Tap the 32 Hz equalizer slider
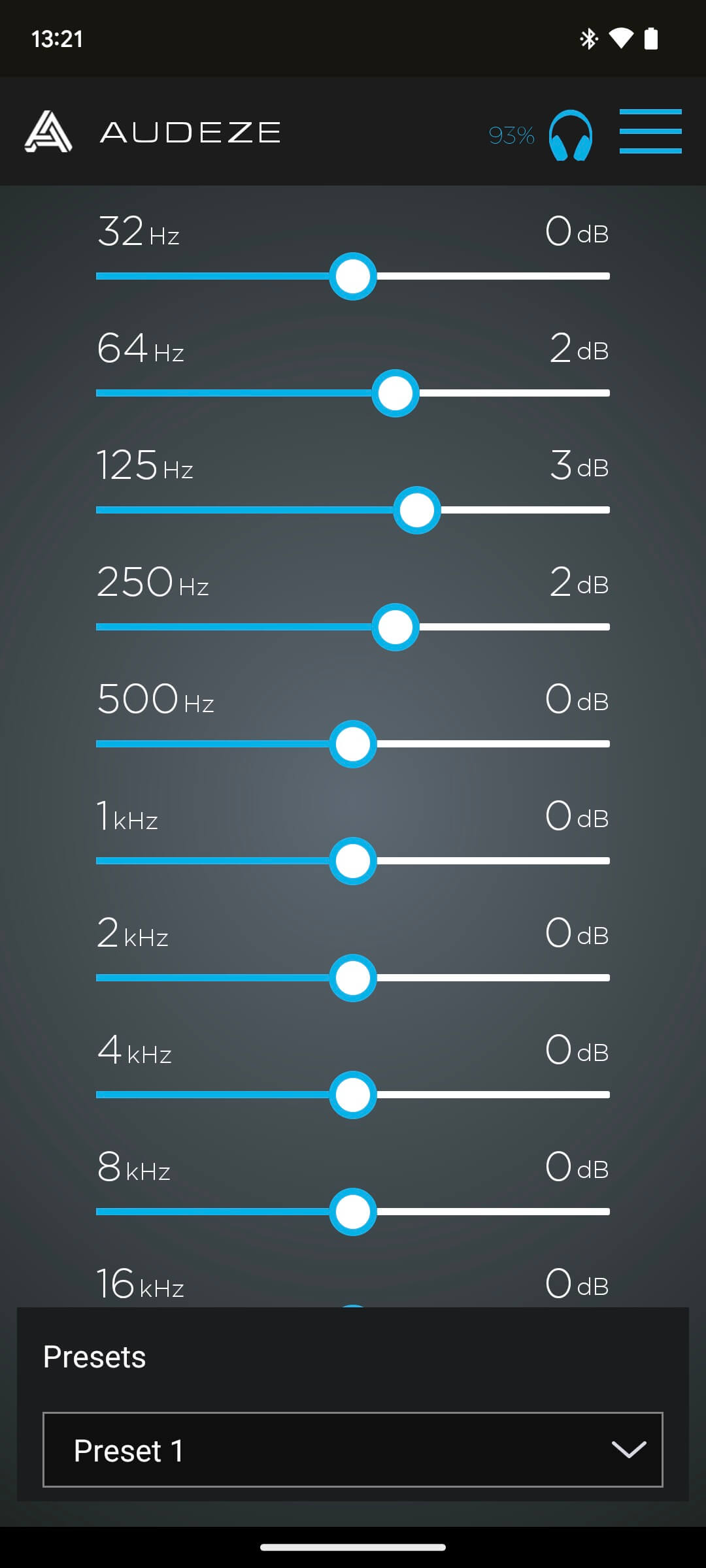This screenshot has height=1568, width=706. pos(353,276)
